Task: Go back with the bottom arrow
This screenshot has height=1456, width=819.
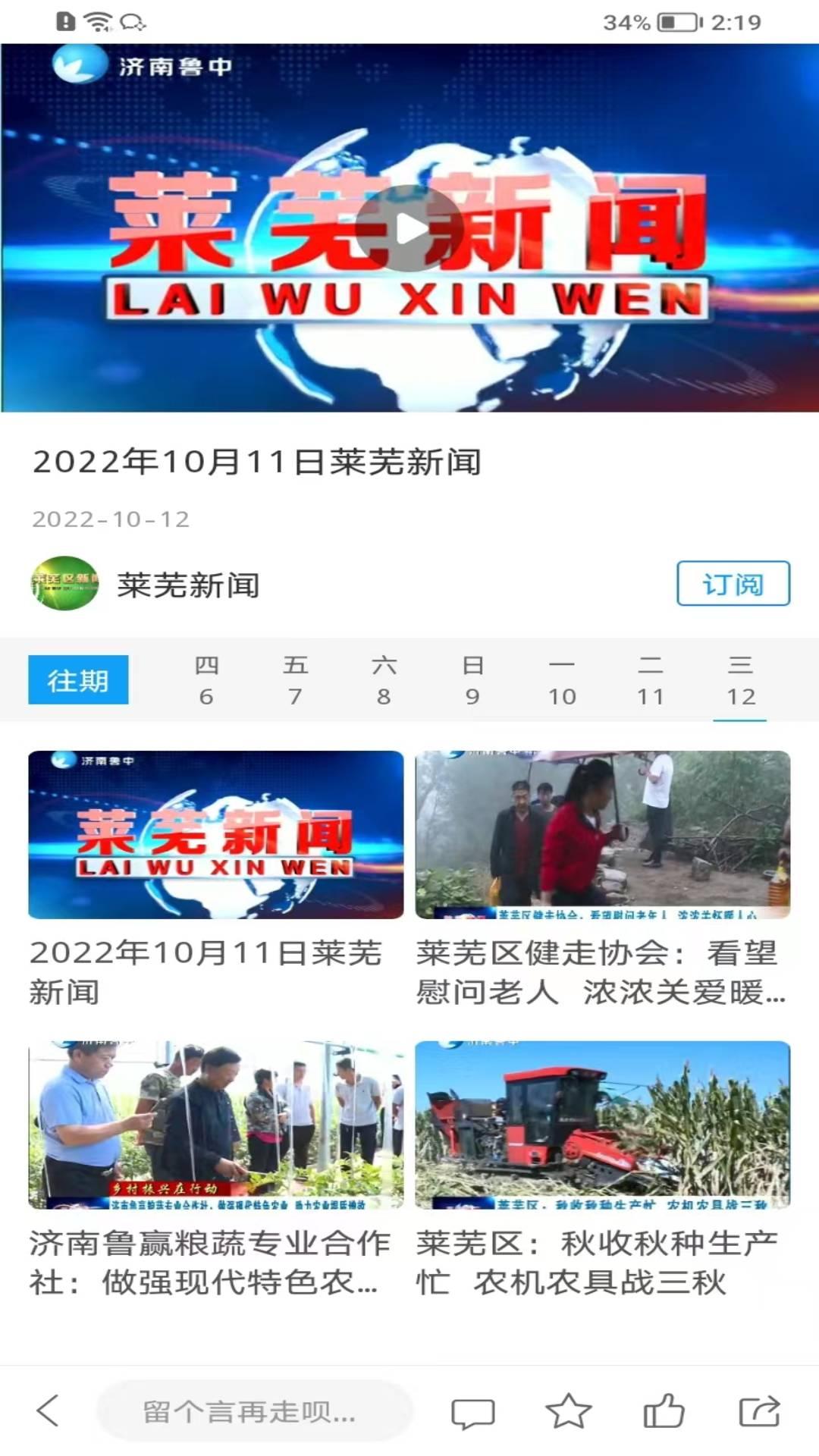Action: (48, 1410)
